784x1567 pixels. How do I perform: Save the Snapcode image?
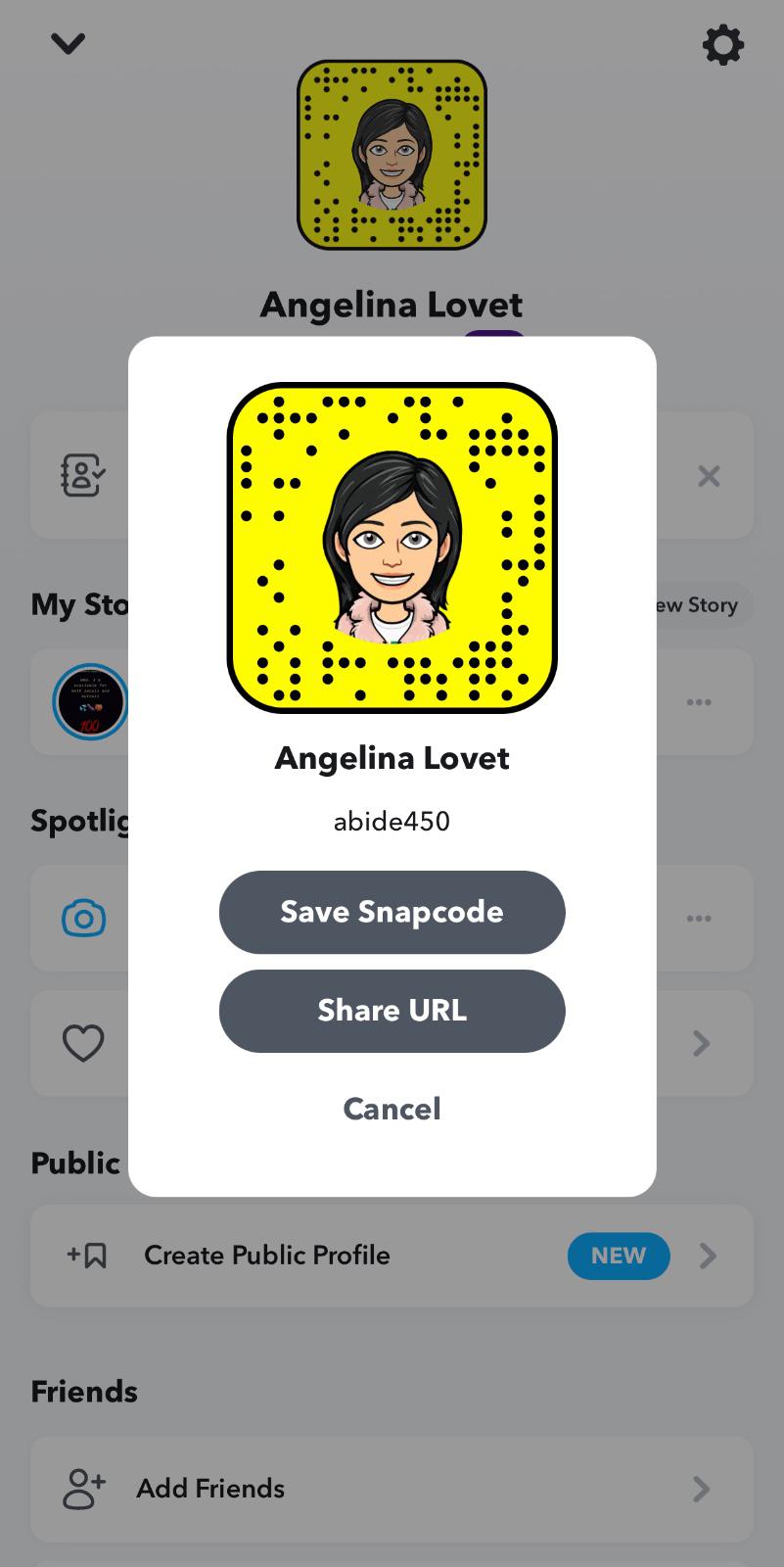click(392, 912)
